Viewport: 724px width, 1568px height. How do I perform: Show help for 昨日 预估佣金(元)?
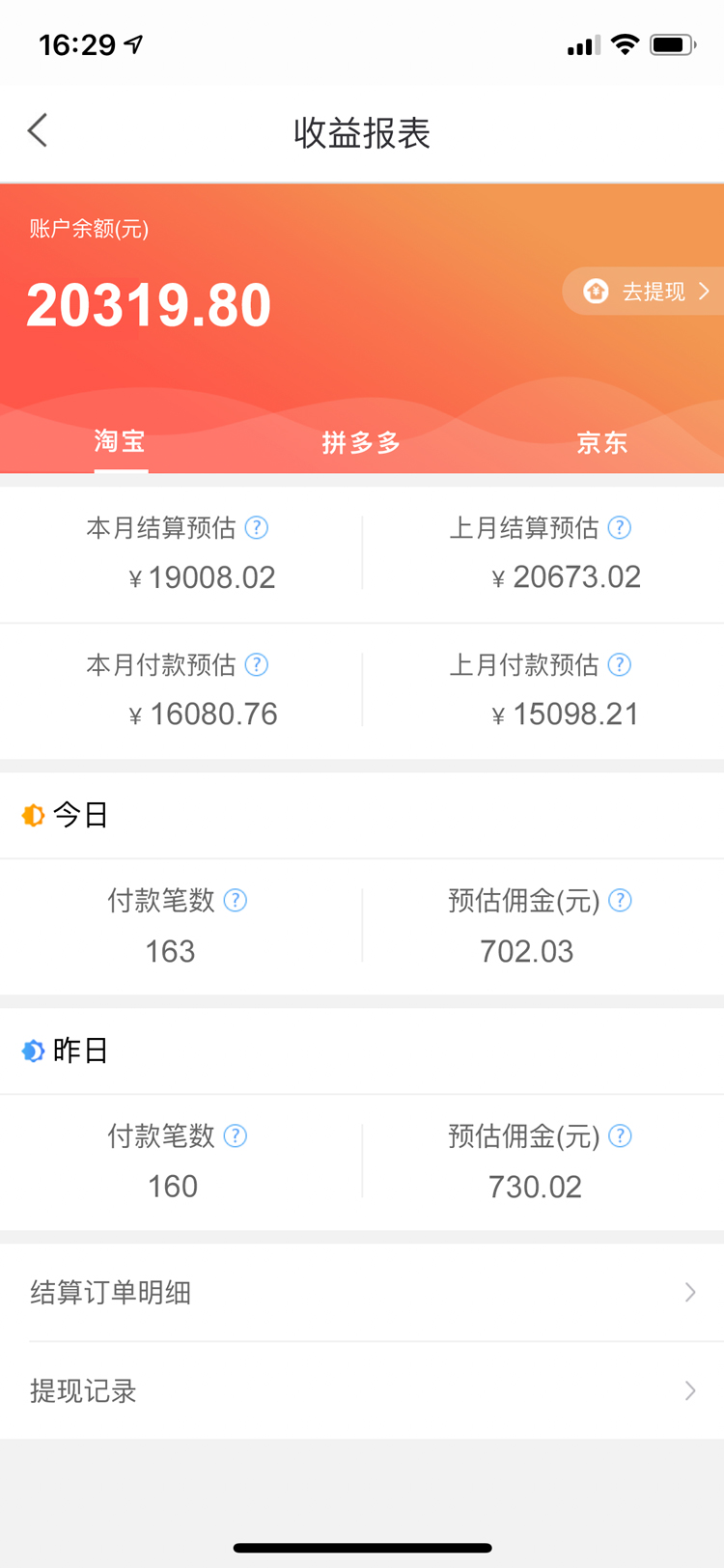621,1136
